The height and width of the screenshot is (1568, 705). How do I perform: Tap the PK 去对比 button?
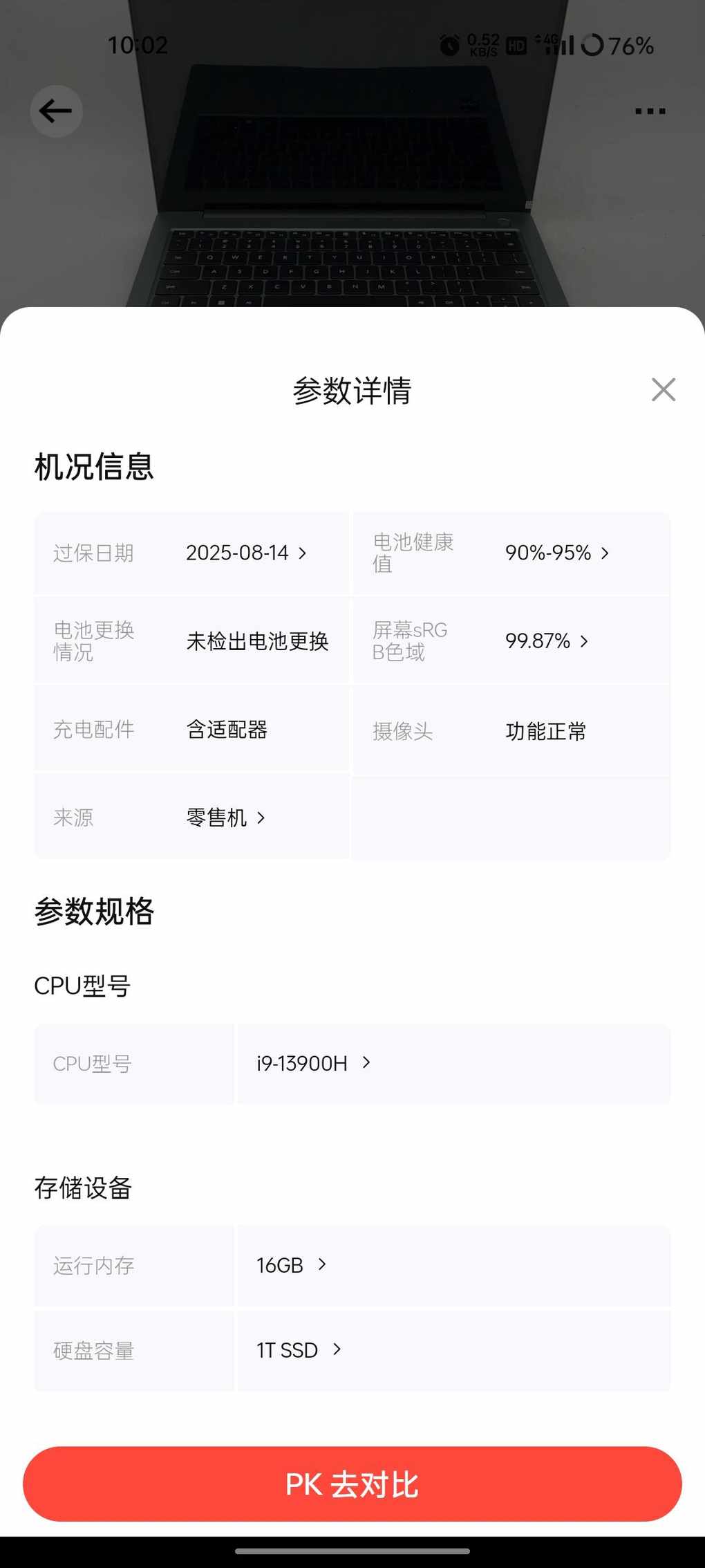352,1484
